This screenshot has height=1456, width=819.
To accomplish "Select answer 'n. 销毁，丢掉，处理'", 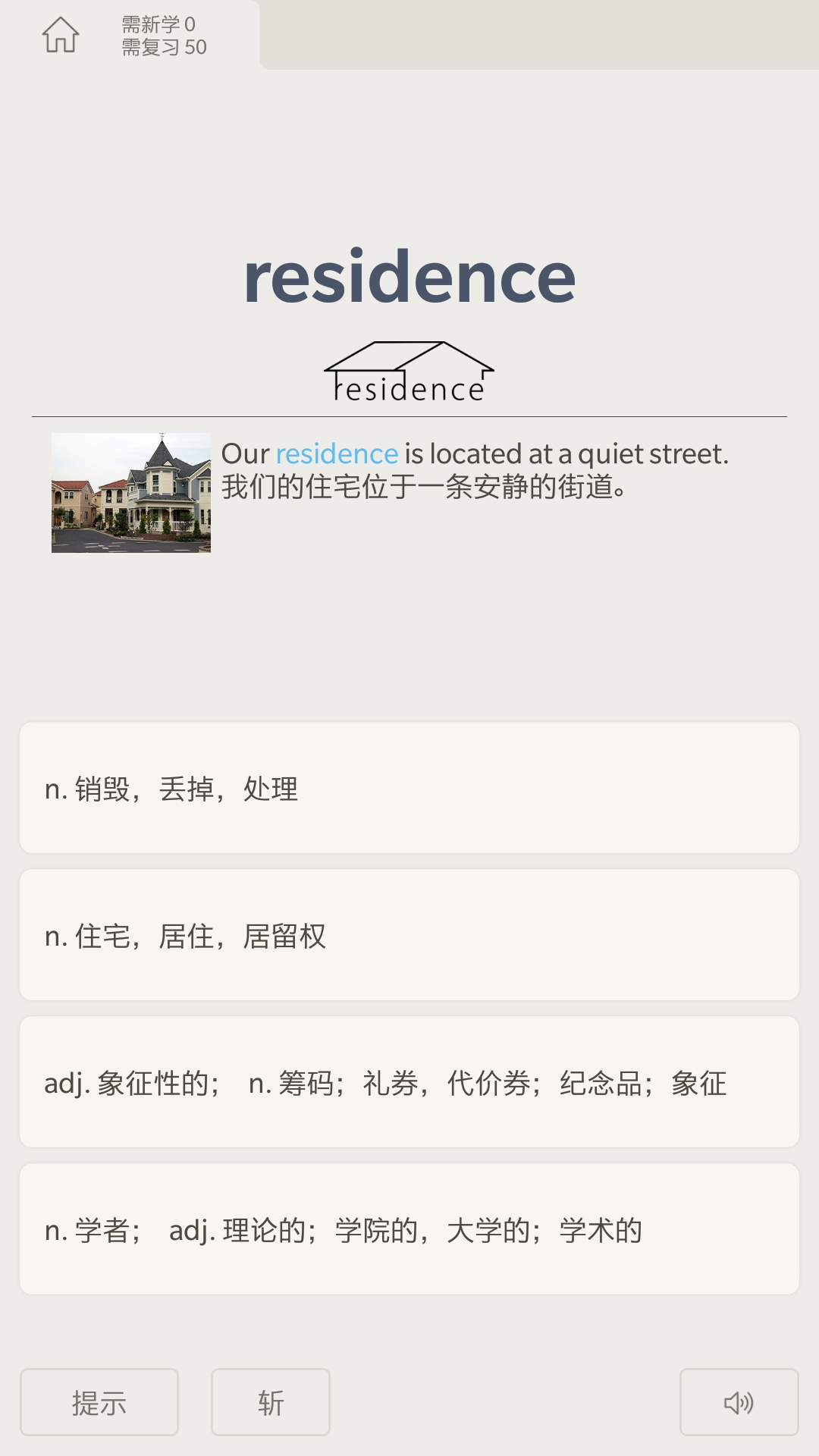I will point(409,788).
